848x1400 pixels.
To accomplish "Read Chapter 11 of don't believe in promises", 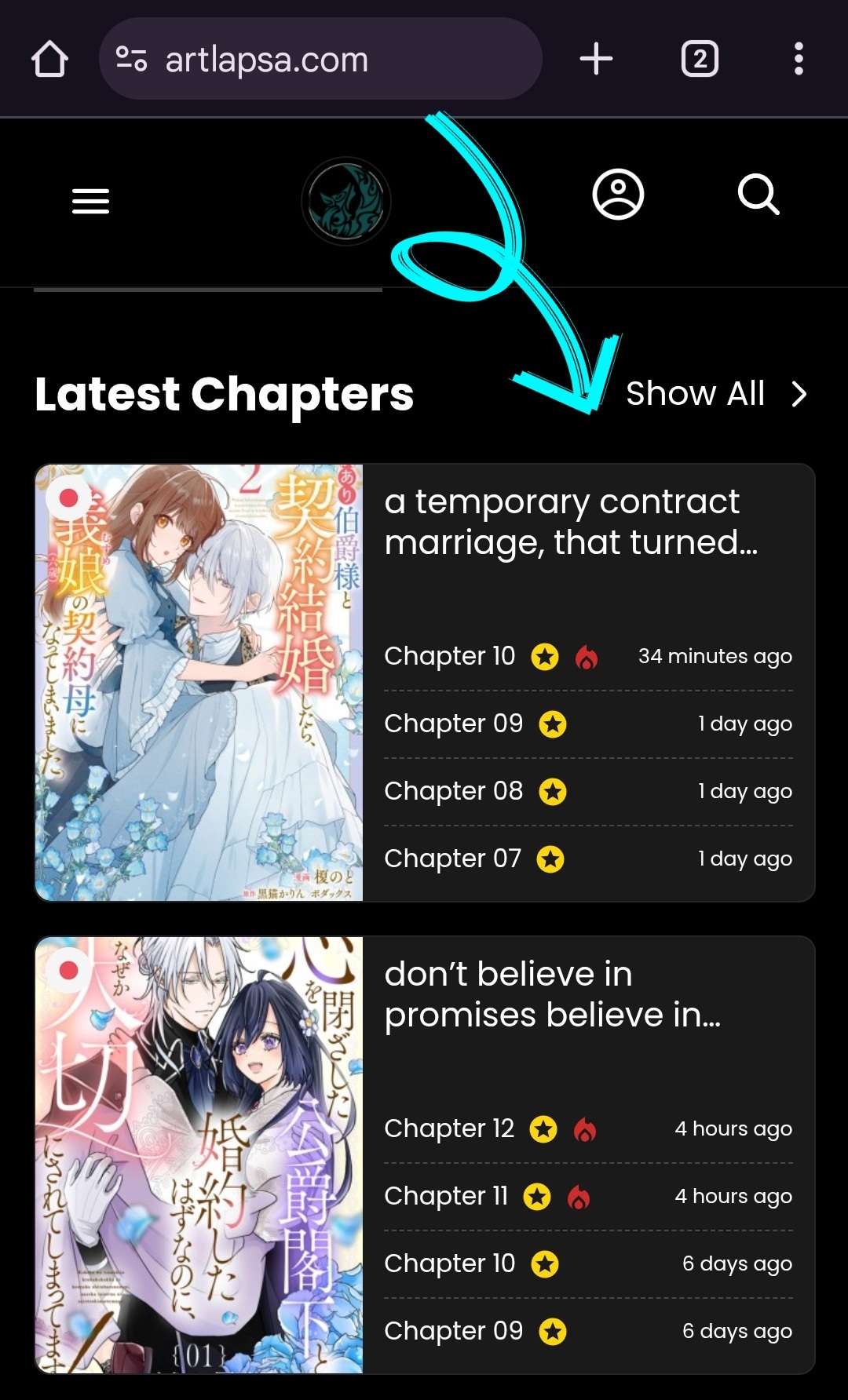I will [x=446, y=1196].
